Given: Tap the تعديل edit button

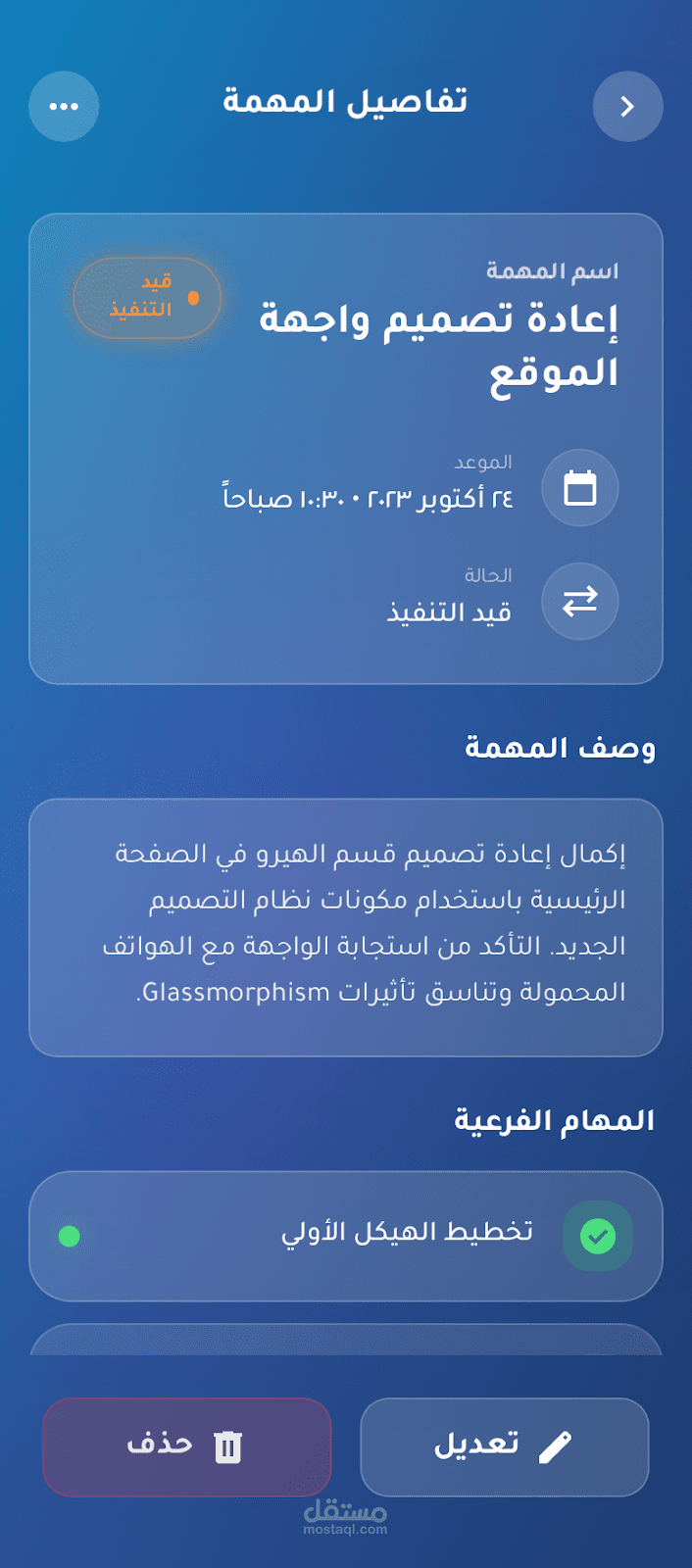Looking at the screenshot, I should point(505,1446).
